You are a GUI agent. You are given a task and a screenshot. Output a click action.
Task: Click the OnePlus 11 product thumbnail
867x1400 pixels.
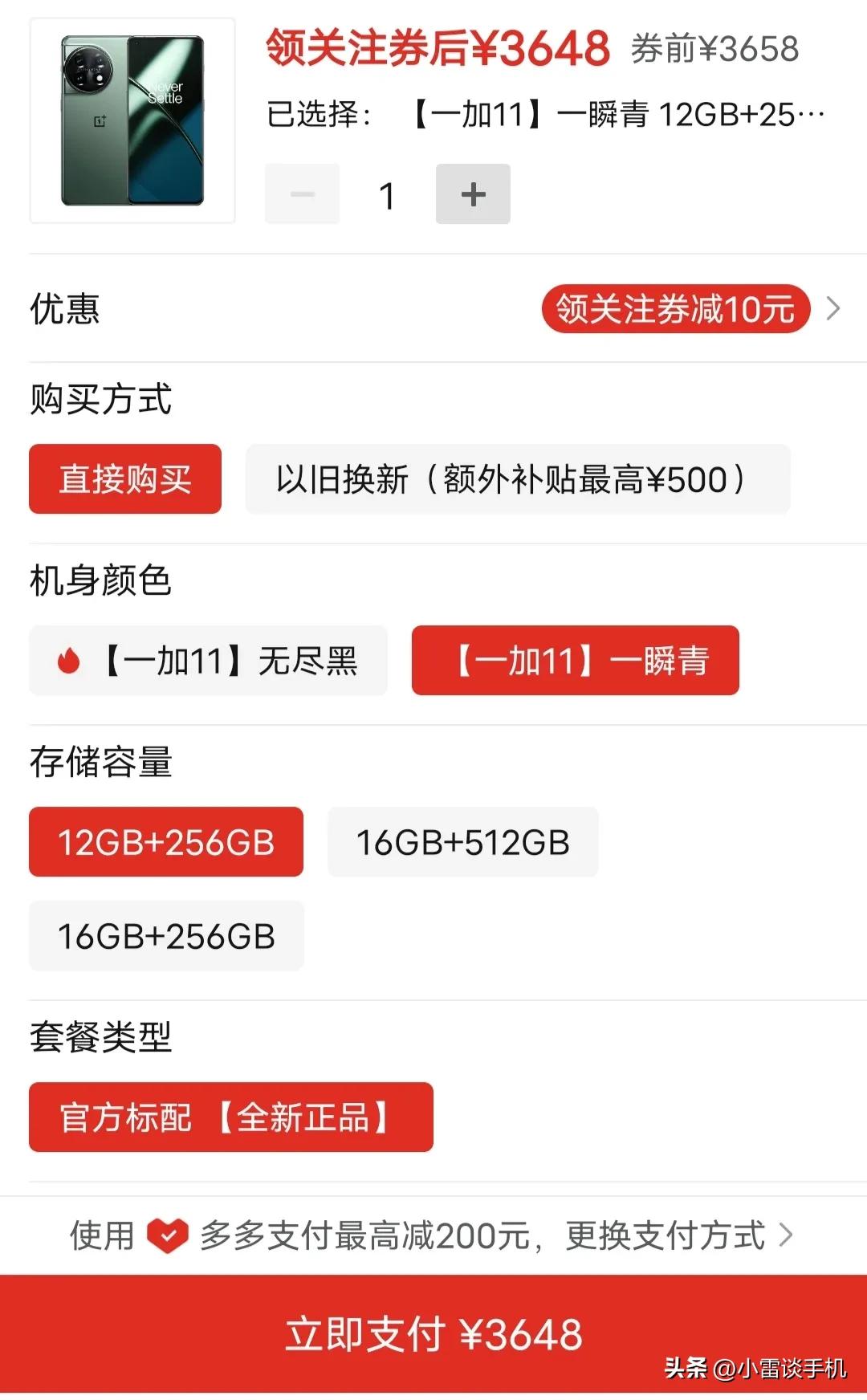[132, 122]
